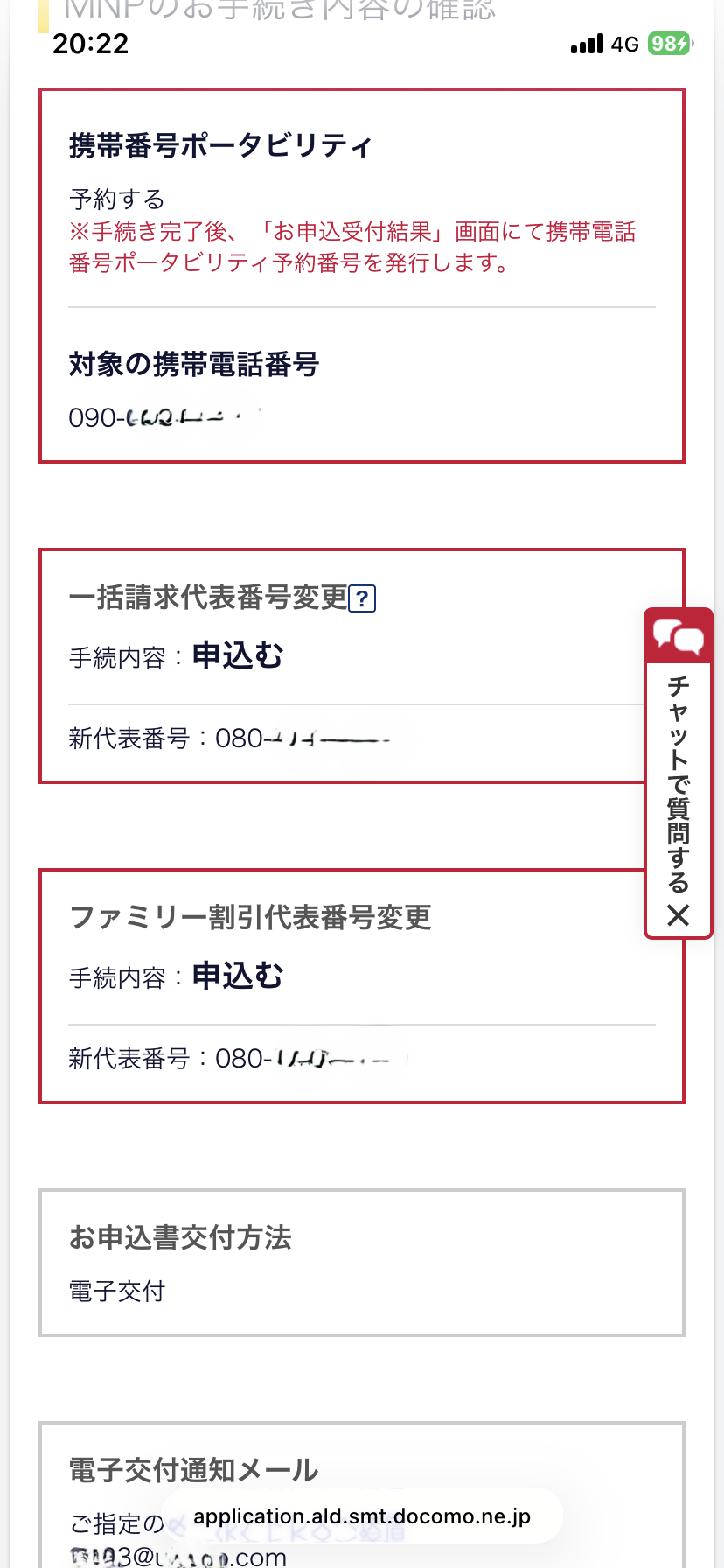The image size is (724, 1568).
Task: Select 申込む under ファミリー割引代表番号変更
Action: point(237,976)
